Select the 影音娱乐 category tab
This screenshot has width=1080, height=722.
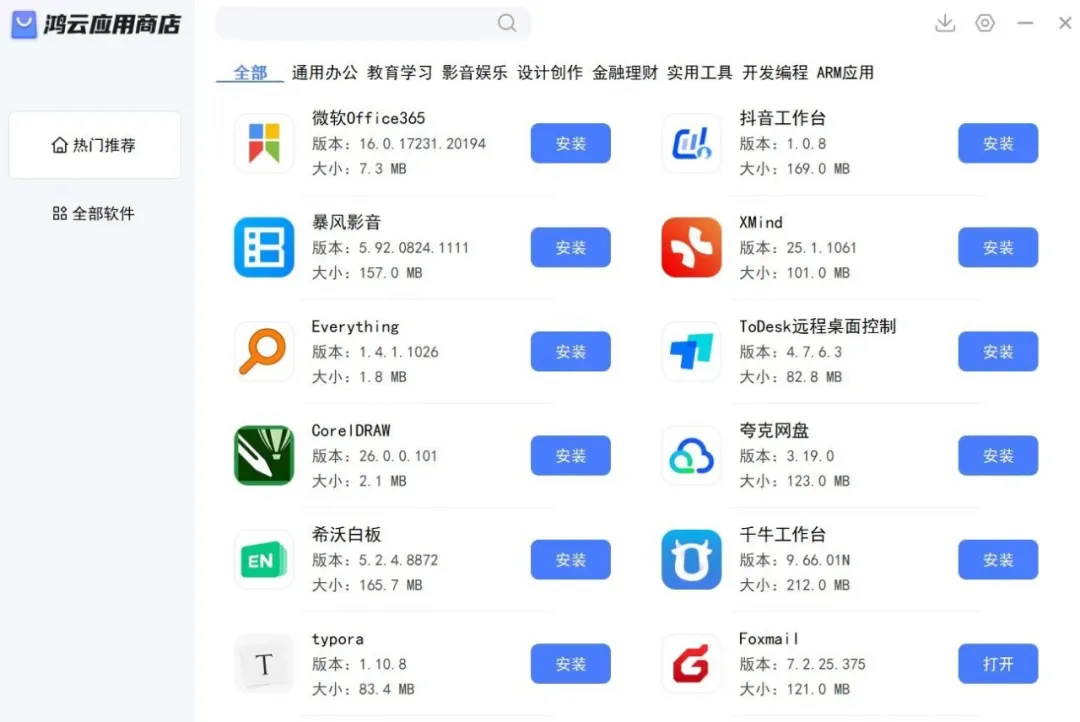(x=474, y=72)
